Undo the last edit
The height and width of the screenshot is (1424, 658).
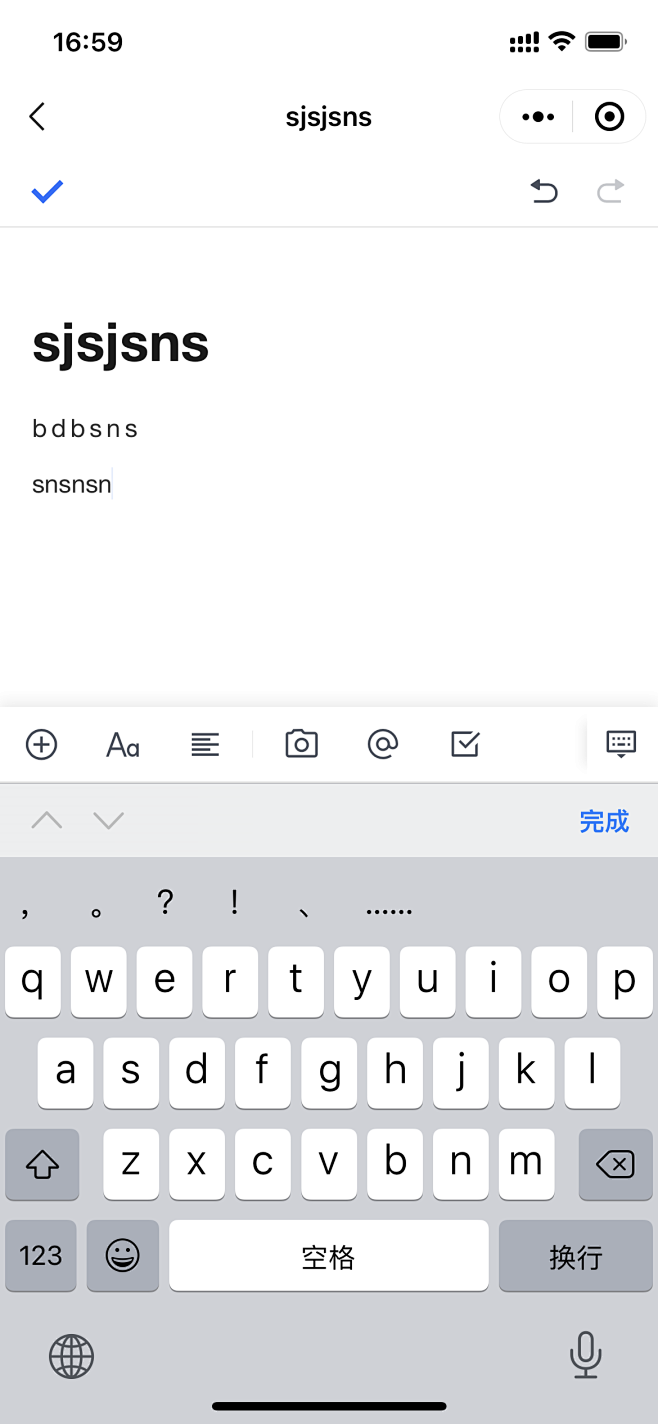[544, 190]
